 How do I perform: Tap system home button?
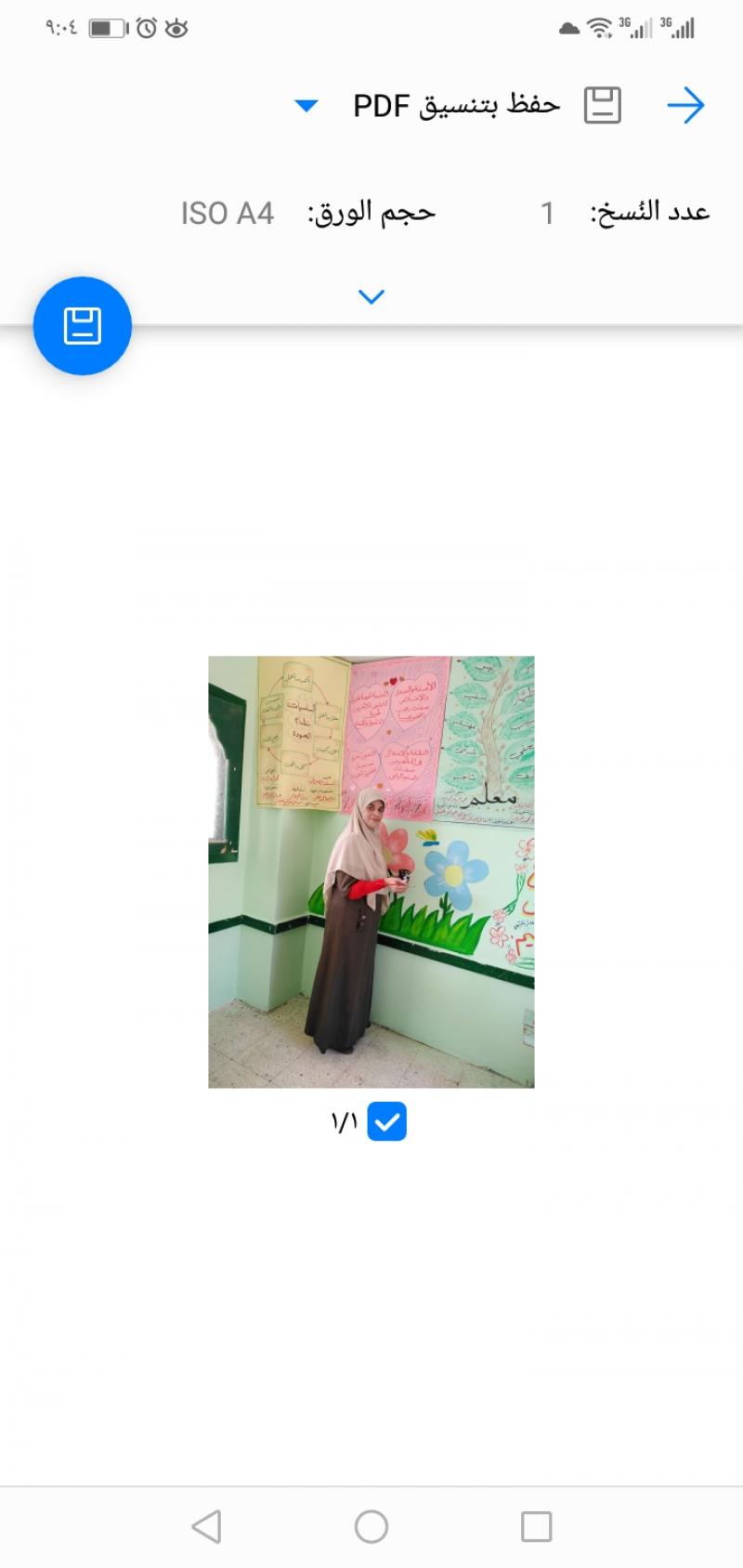click(x=371, y=1526)
